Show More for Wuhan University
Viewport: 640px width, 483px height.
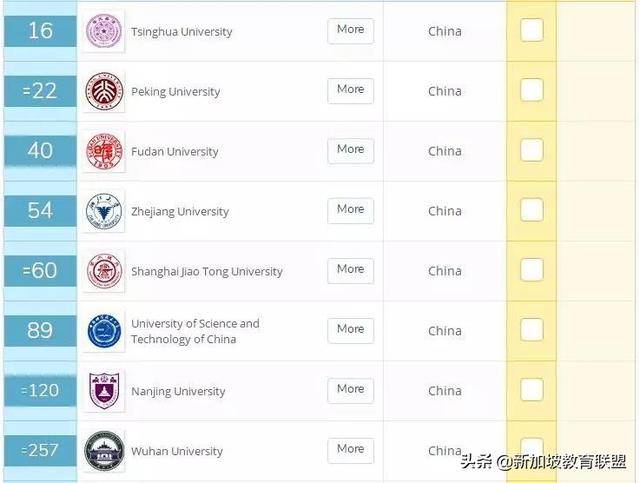coord(350,450)
